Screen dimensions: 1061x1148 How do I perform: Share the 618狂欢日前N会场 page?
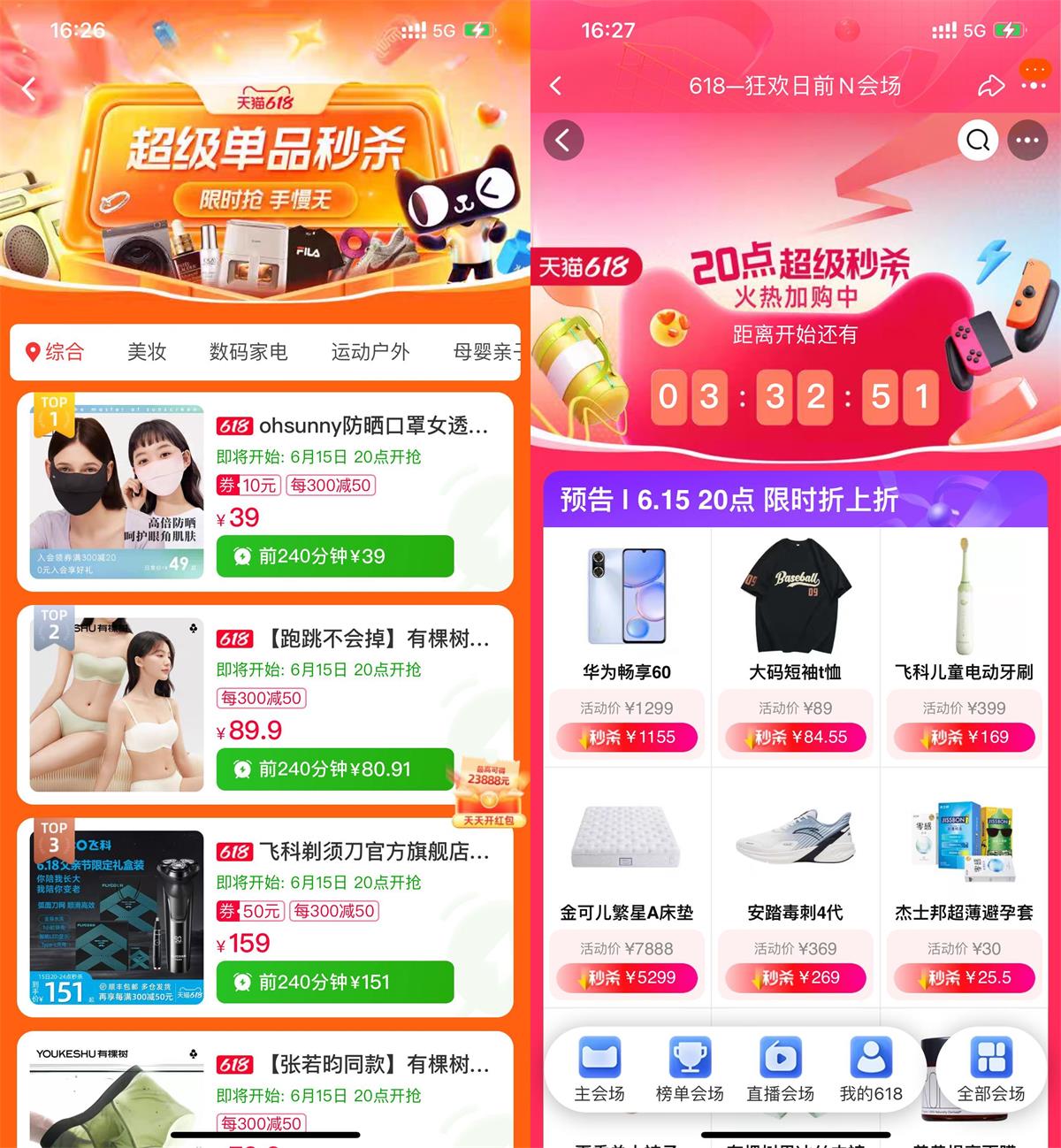(x=991, y=86)
